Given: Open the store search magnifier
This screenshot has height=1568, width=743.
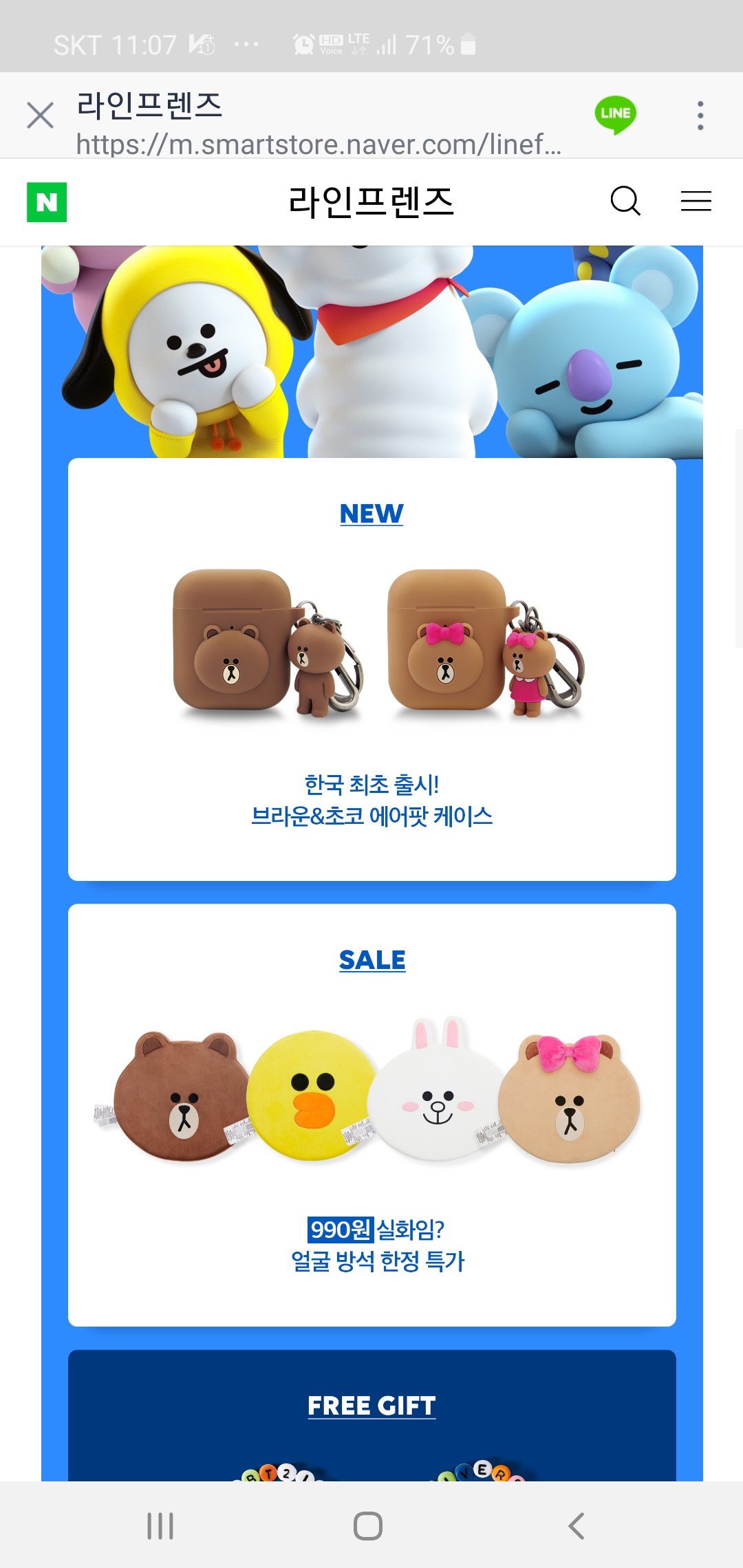Looking at the screenshot, I should coord(625,202).
